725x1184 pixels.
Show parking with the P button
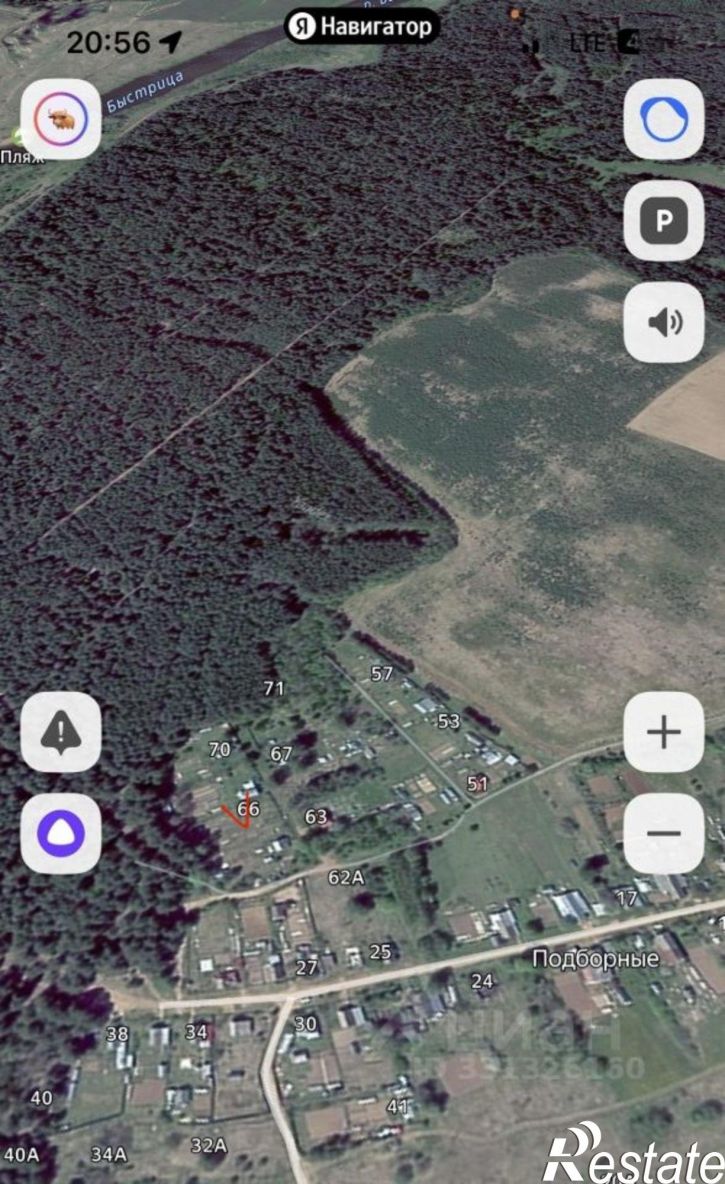[x=664, y=220]
